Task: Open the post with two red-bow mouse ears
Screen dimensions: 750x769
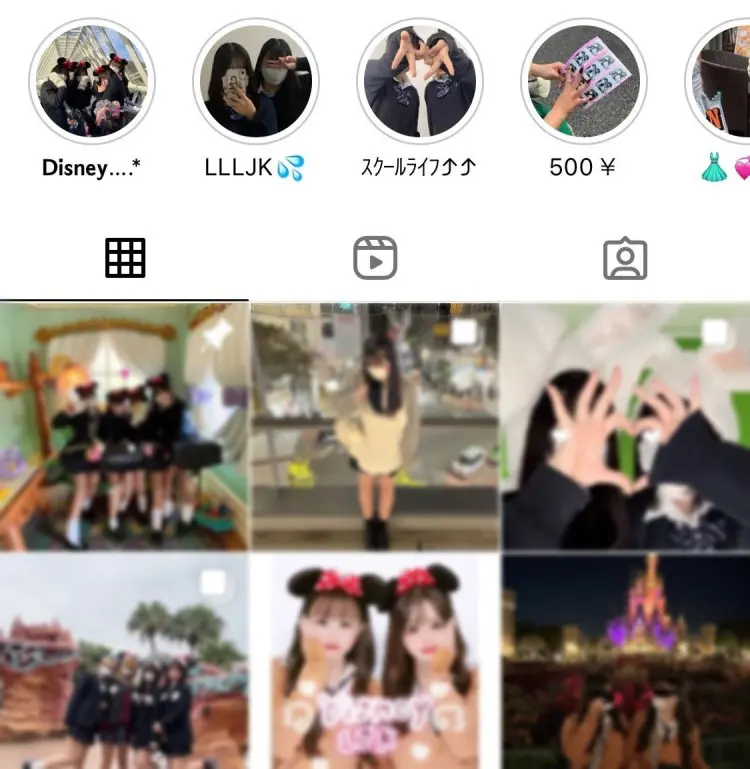Action: [x=375, y=662]
